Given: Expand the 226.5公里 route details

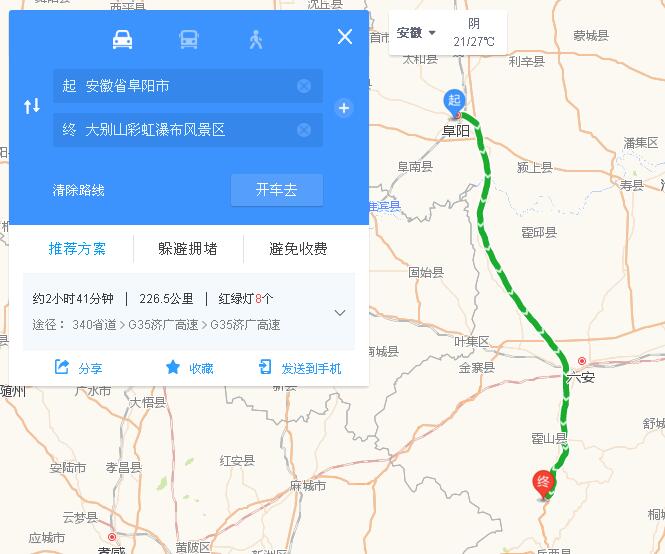Looking at the screenshot, I should 339,312.
